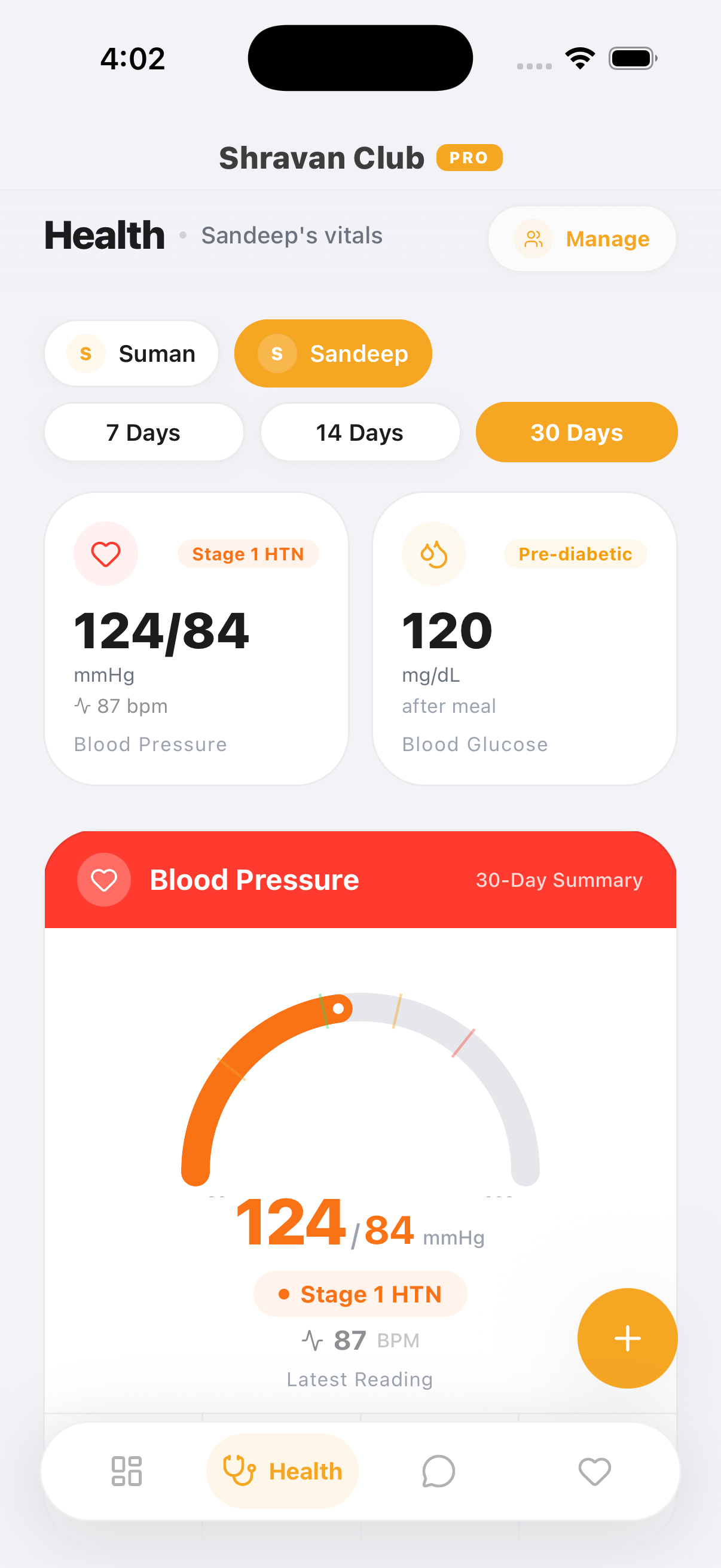Show the 7 Days range
This screenshot has height=1568, width=721.
click(x=143, y=432)
